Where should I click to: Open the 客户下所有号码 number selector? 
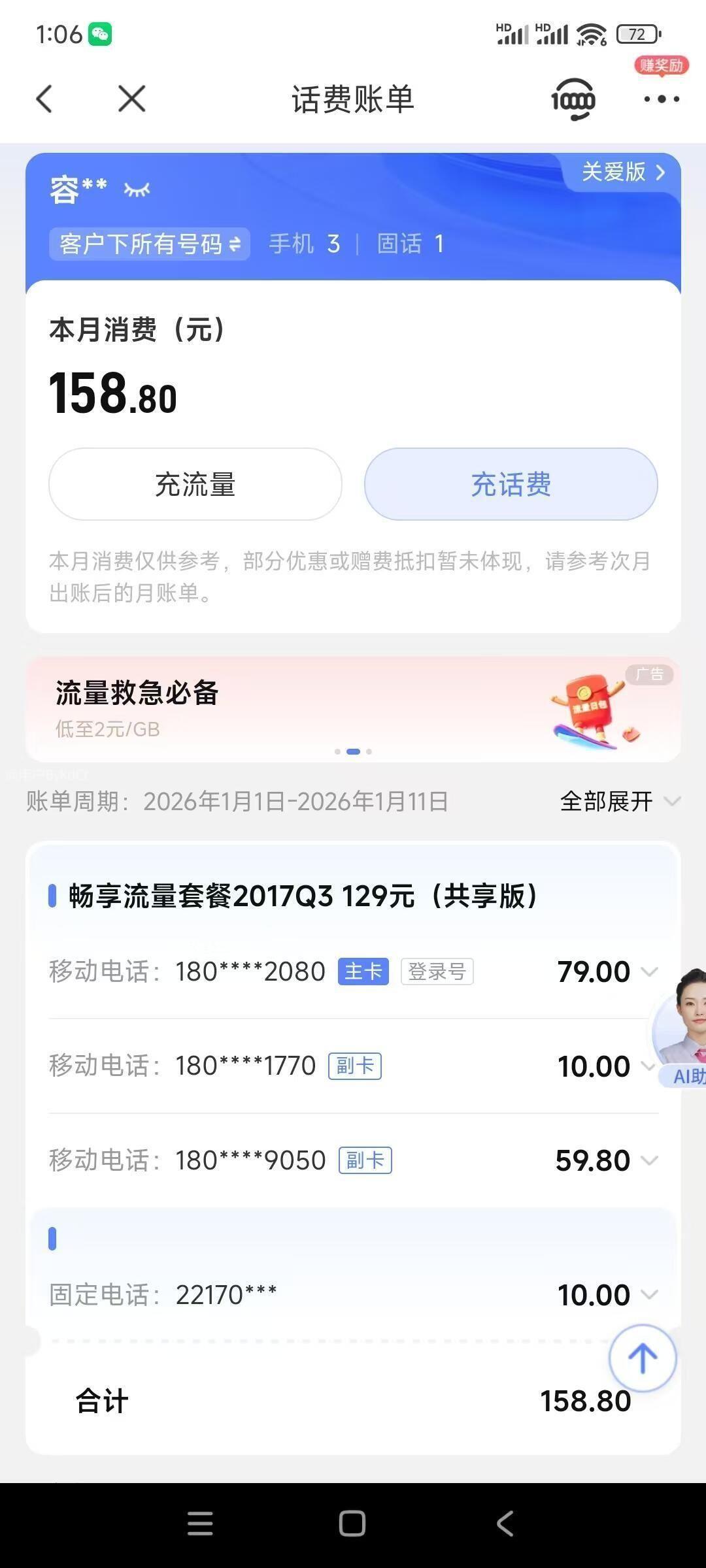click(x=150, y=244)
